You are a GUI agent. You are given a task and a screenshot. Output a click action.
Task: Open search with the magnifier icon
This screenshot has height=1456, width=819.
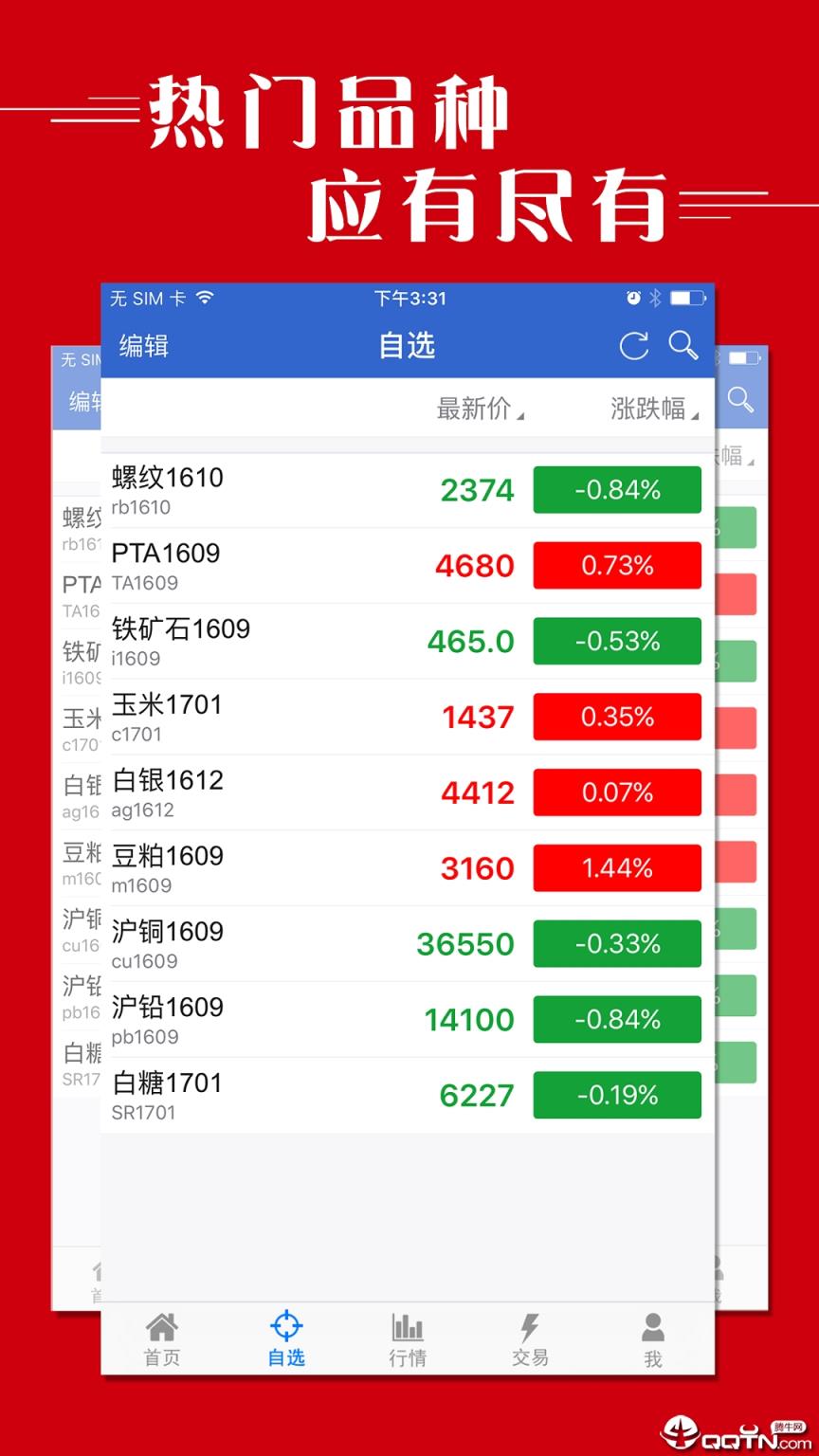coord(684,346)
